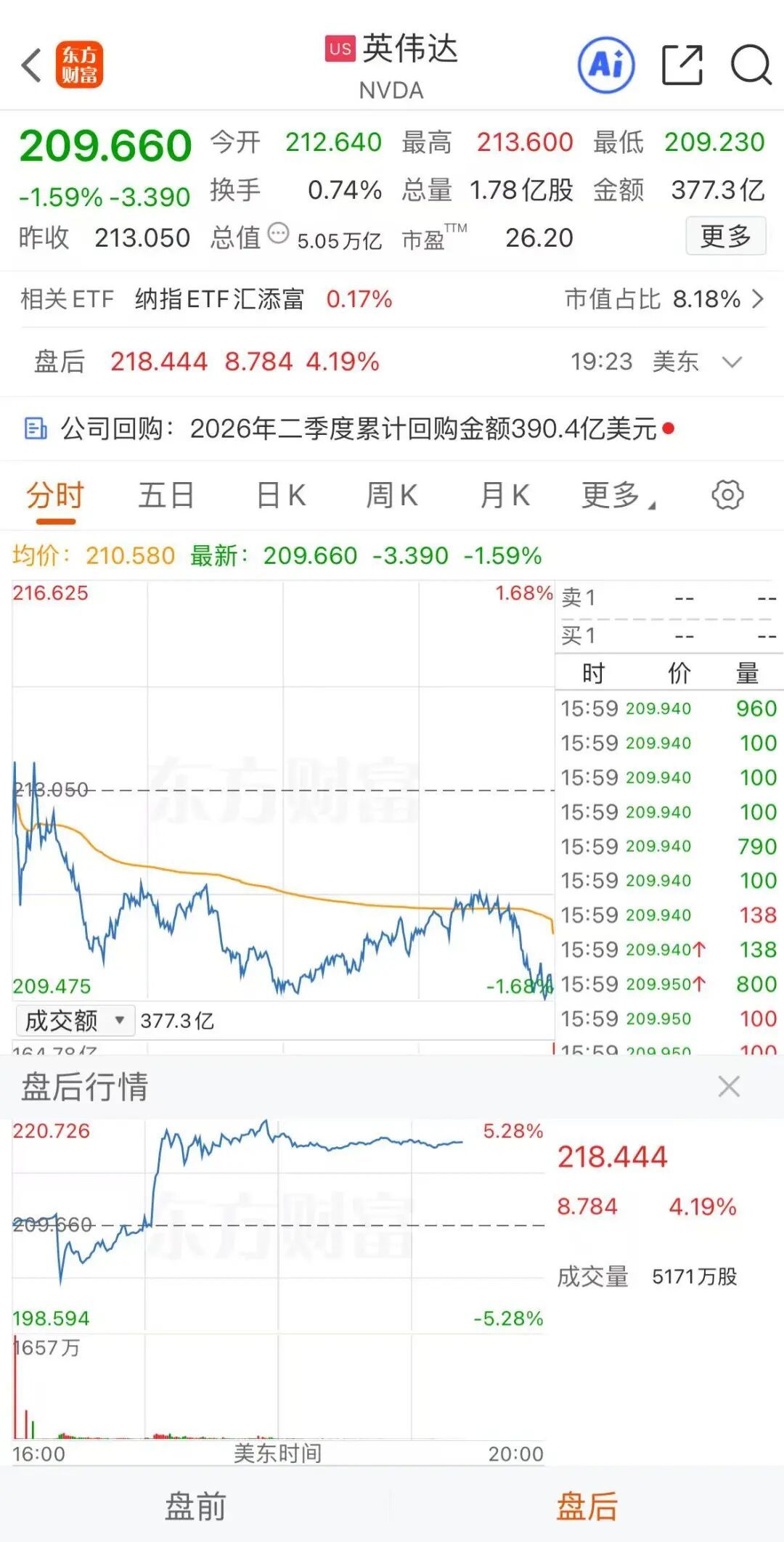This screenshot has height=1542, width=784.
Task: Switch to the 日K chart tab
Action: coord(281,496)
